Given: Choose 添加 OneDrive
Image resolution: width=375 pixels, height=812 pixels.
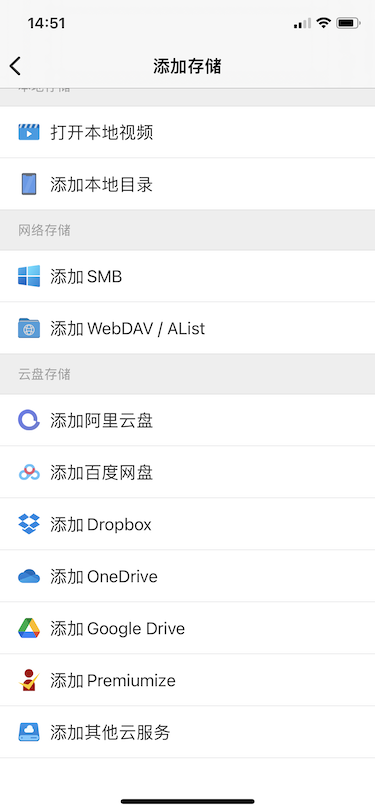Looking at the screenshot, I should (x=188, y=576).
